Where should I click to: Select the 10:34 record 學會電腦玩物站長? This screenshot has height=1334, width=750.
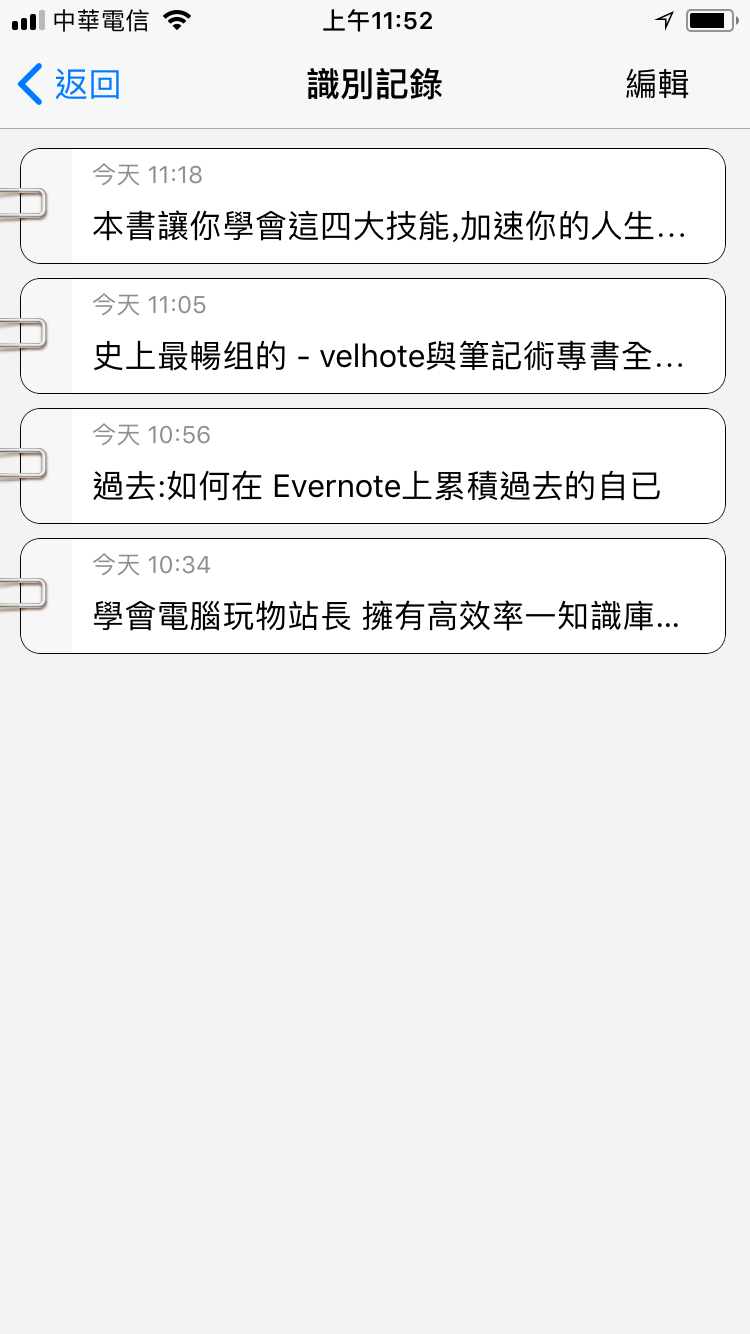(x=390, y=597)
